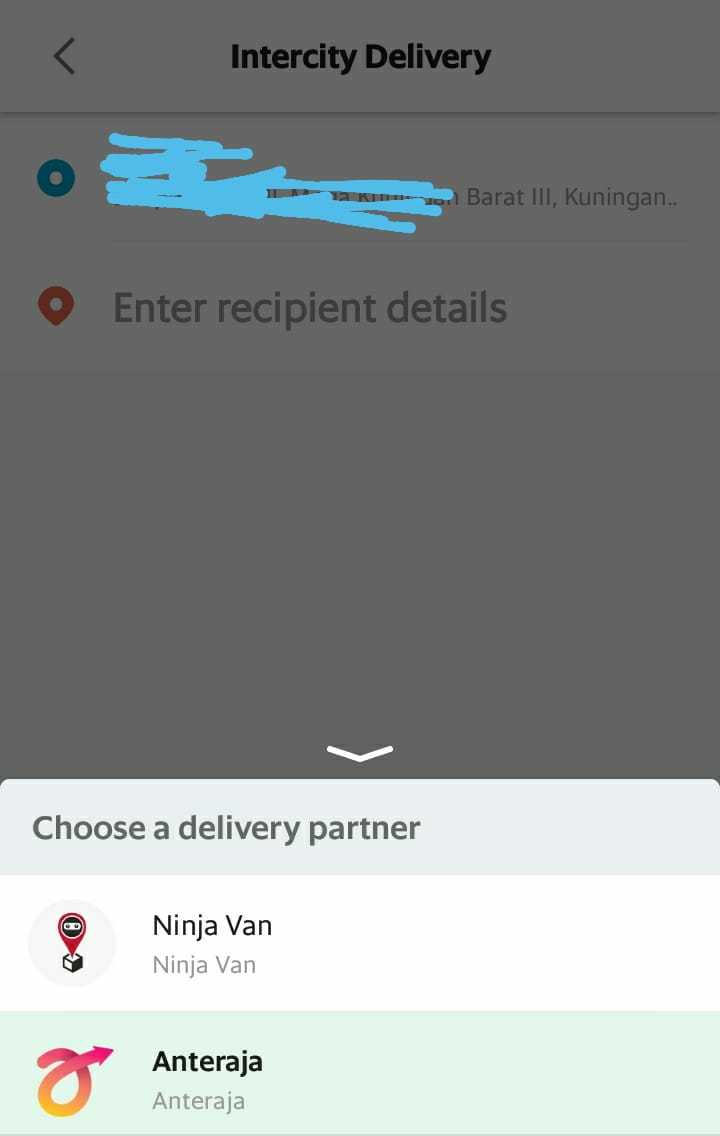Collapse the delivery partner sheet

click(x=360, y=753)
